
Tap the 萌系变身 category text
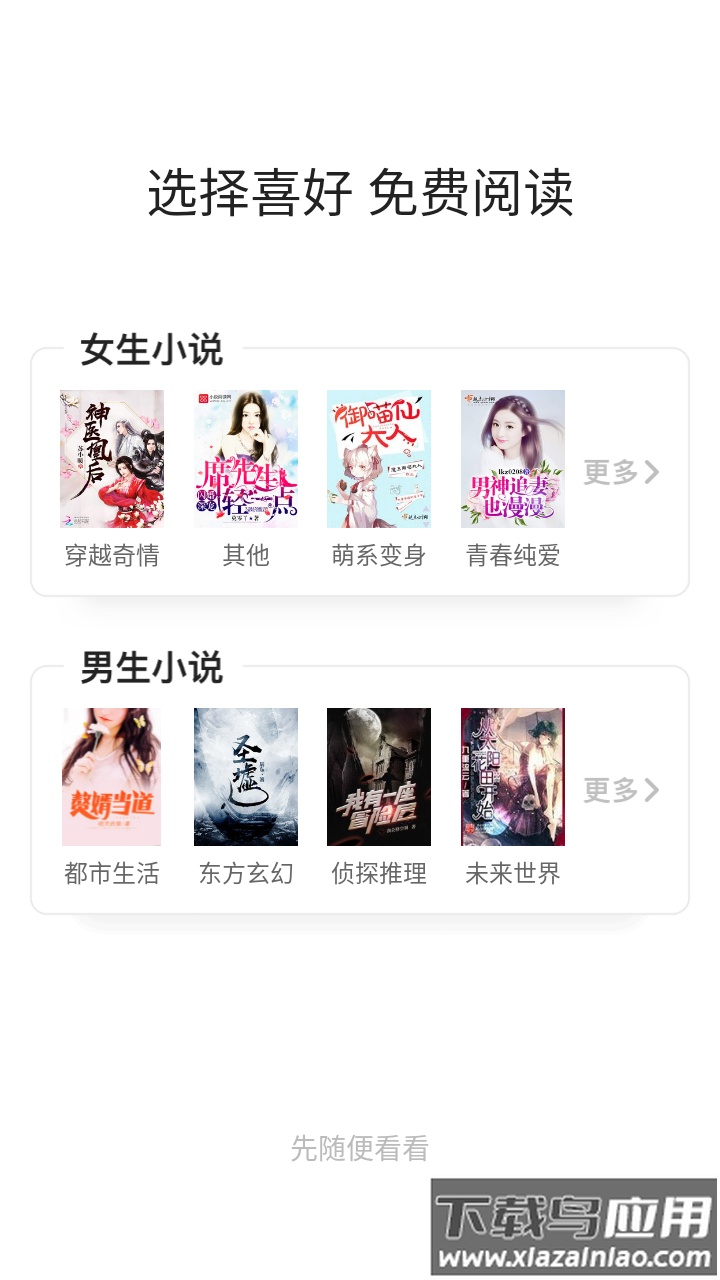click(x=378, y=556)
